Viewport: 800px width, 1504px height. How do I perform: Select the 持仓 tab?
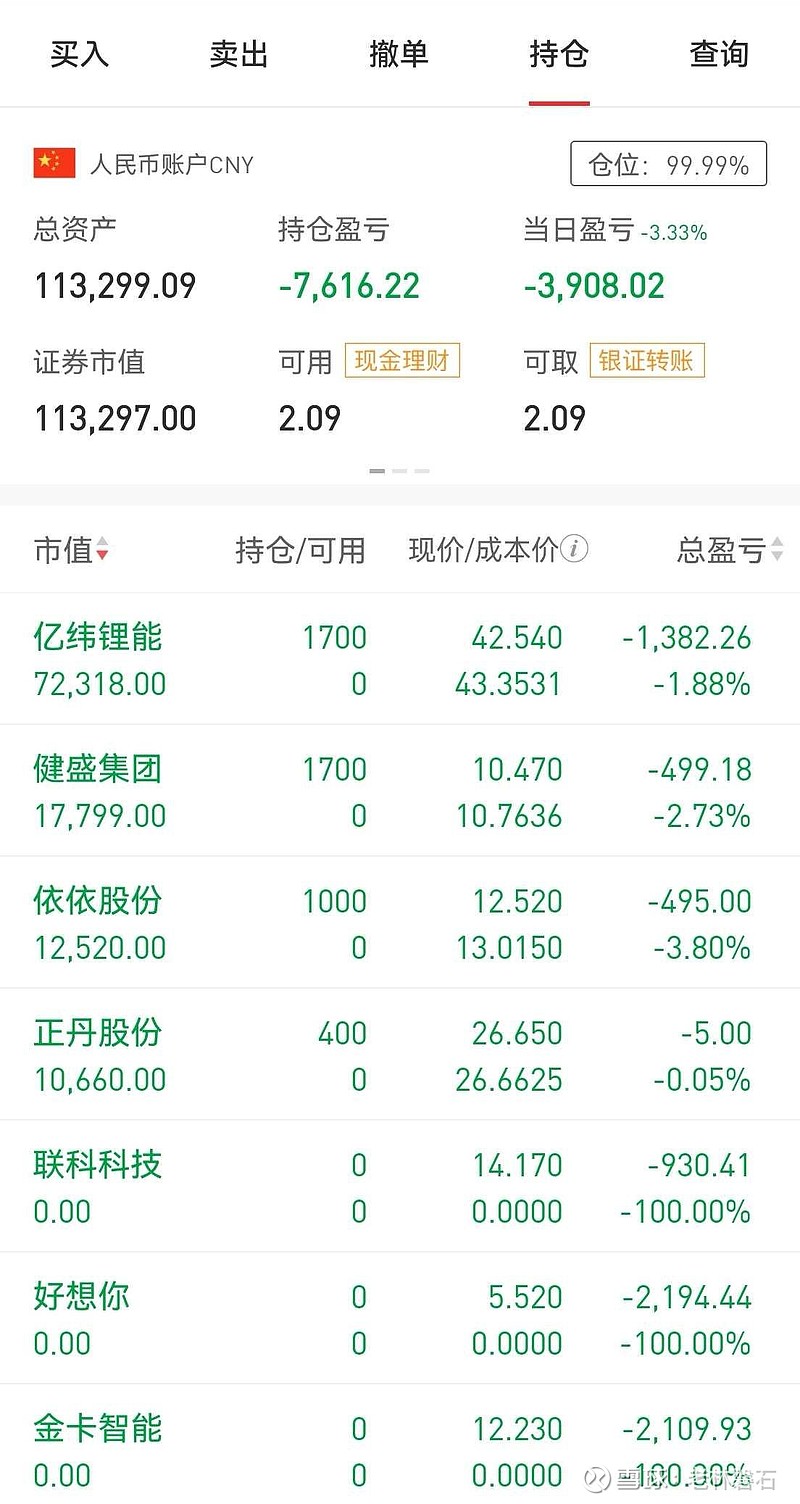559,54
